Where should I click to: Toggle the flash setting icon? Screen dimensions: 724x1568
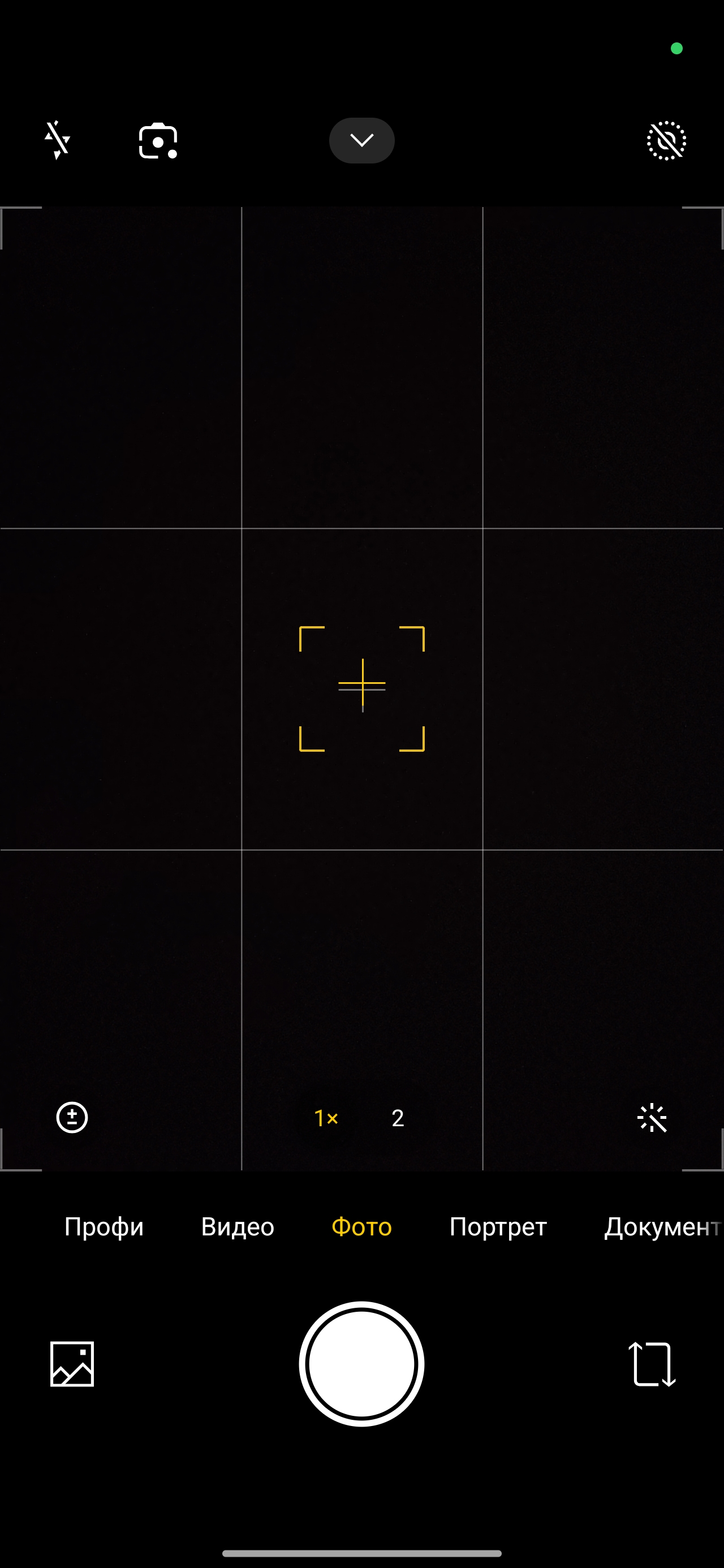tap(58, 141)
